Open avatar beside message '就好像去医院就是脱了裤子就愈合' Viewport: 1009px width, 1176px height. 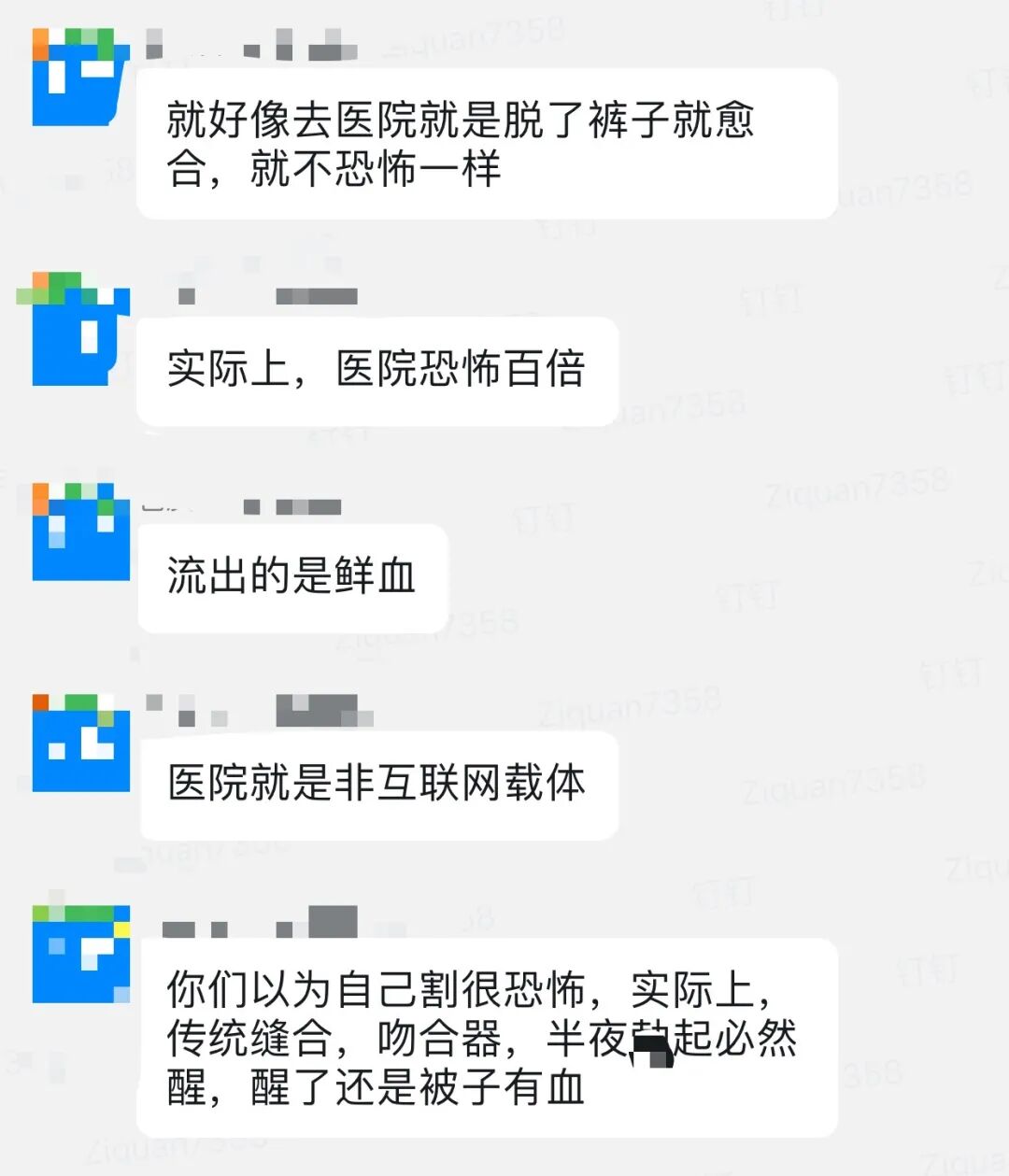80,77
